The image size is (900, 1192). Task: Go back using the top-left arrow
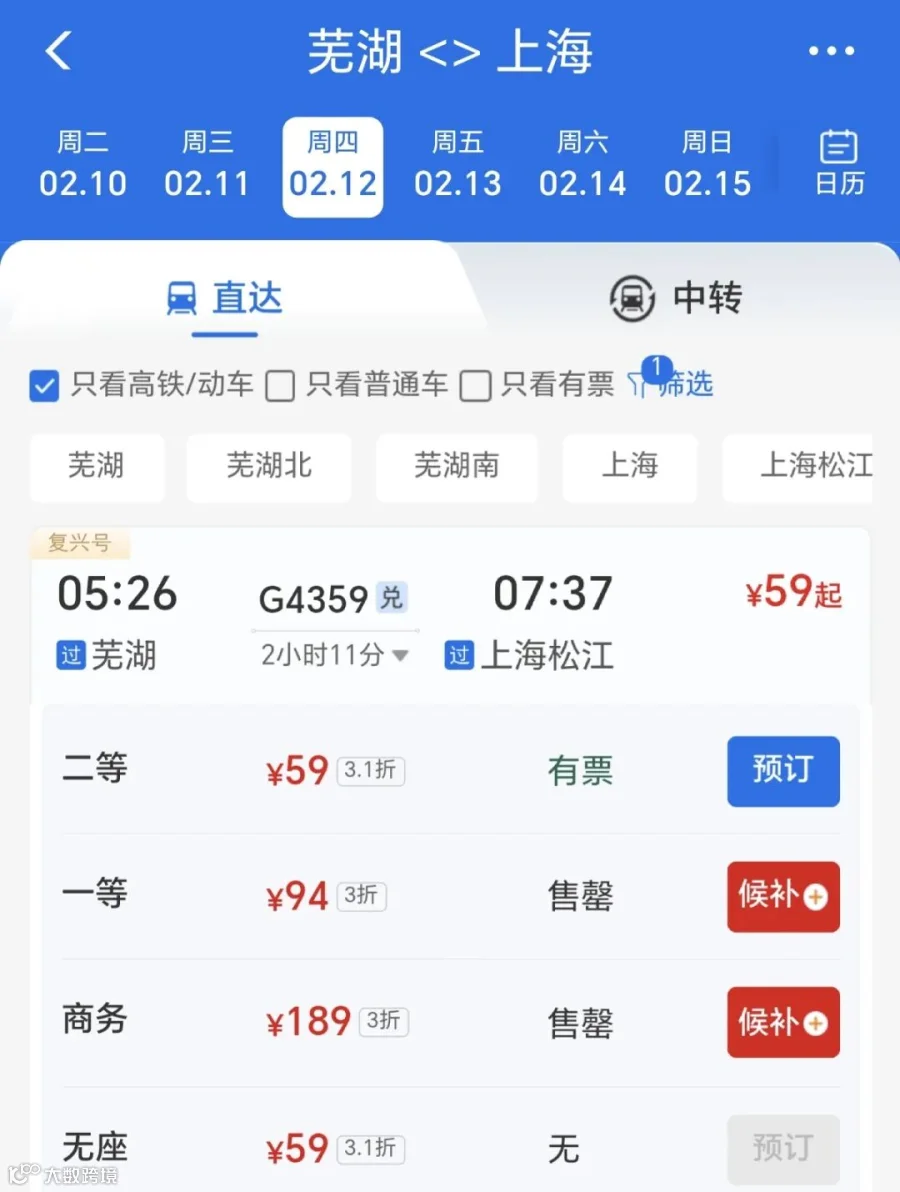pos(58,51)
